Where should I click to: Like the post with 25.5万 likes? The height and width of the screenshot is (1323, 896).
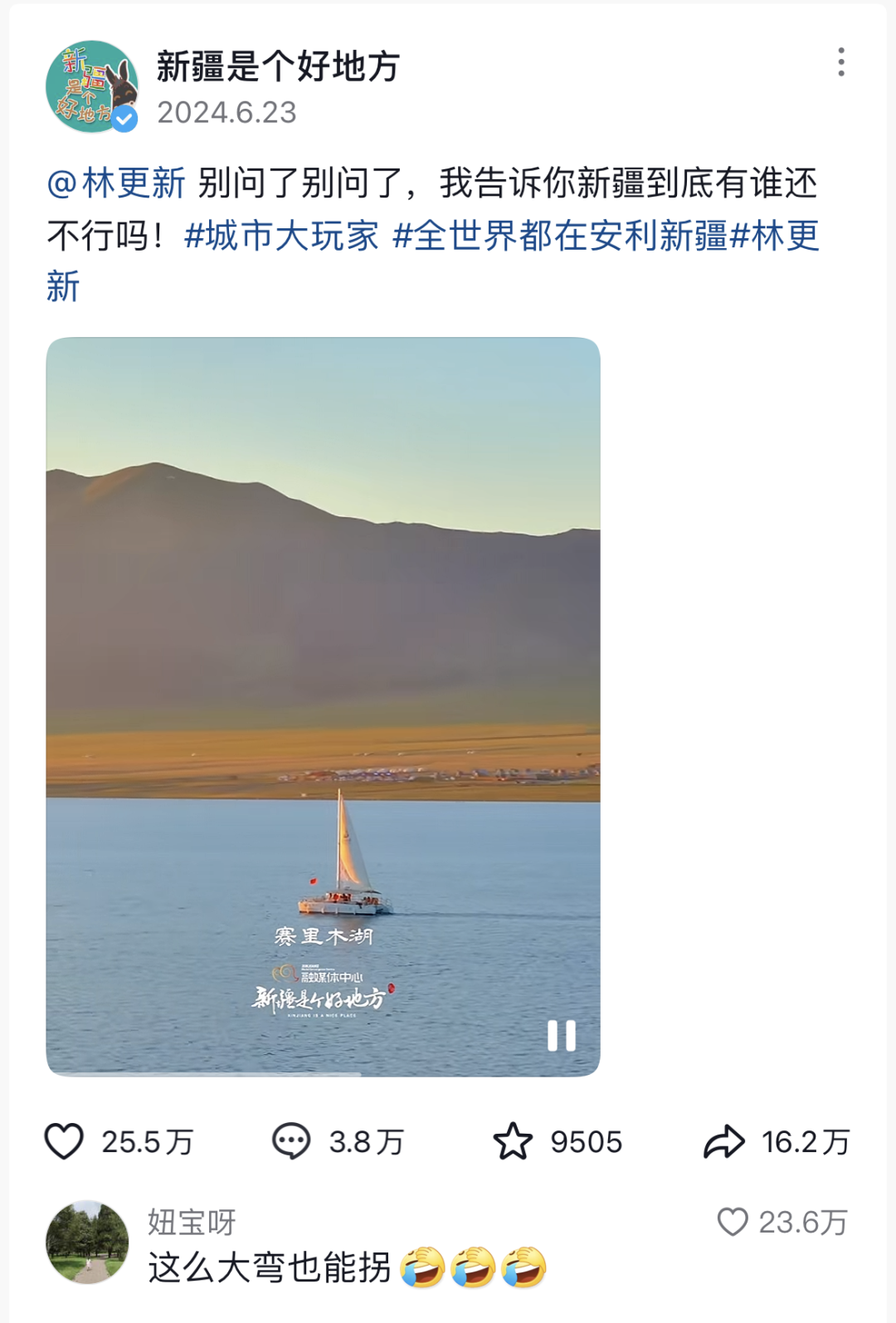(64, 1141)
